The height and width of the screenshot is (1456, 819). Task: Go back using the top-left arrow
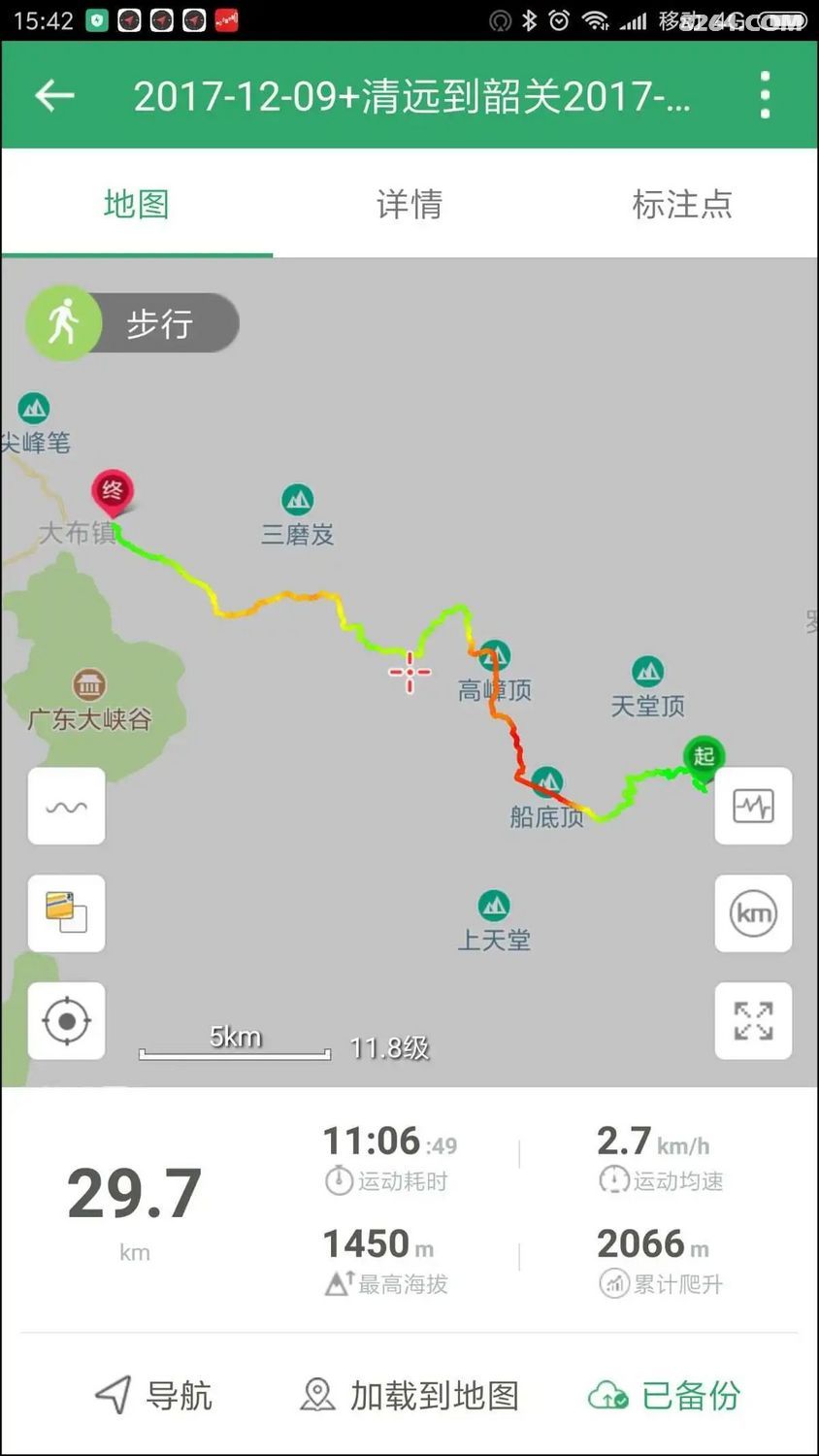pyautogui.click(x=54, y=95)
